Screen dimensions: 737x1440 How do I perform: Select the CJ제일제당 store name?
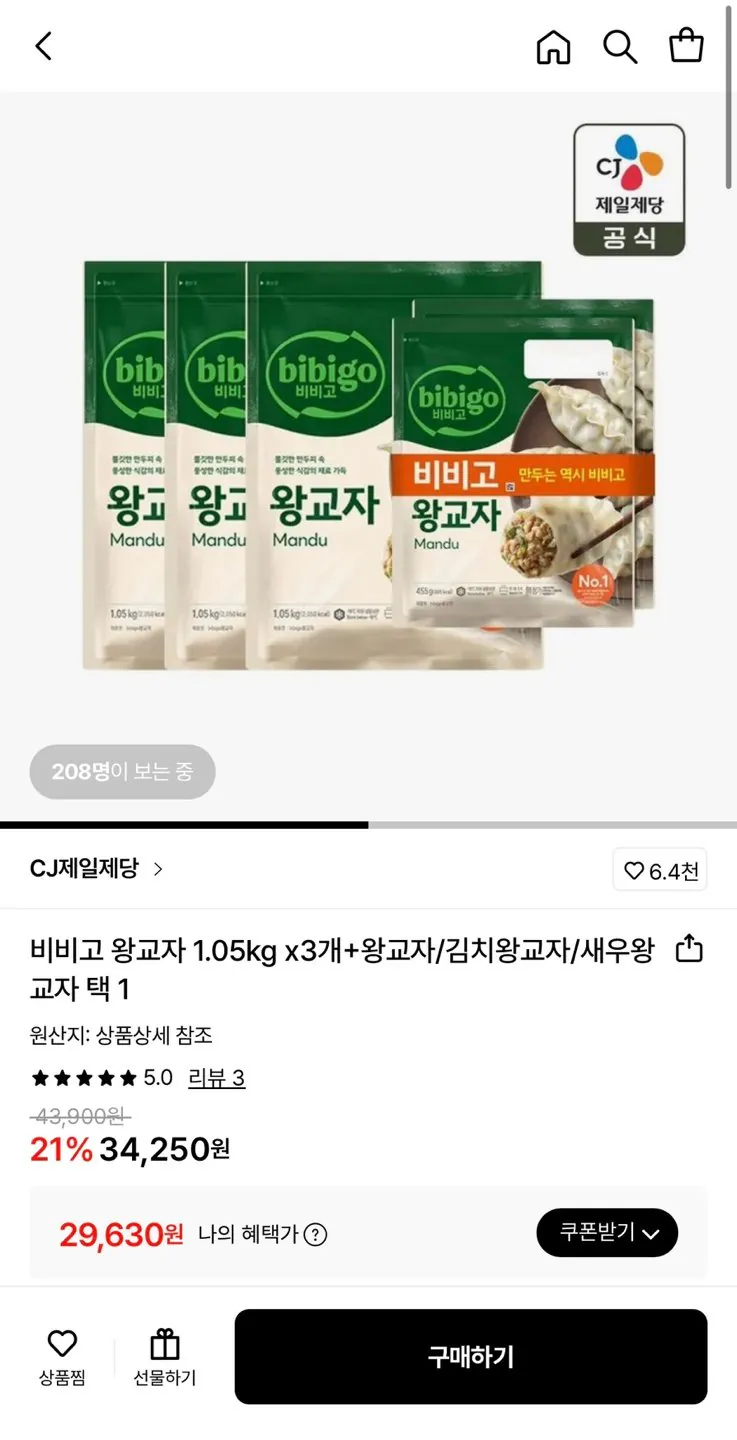85,869
